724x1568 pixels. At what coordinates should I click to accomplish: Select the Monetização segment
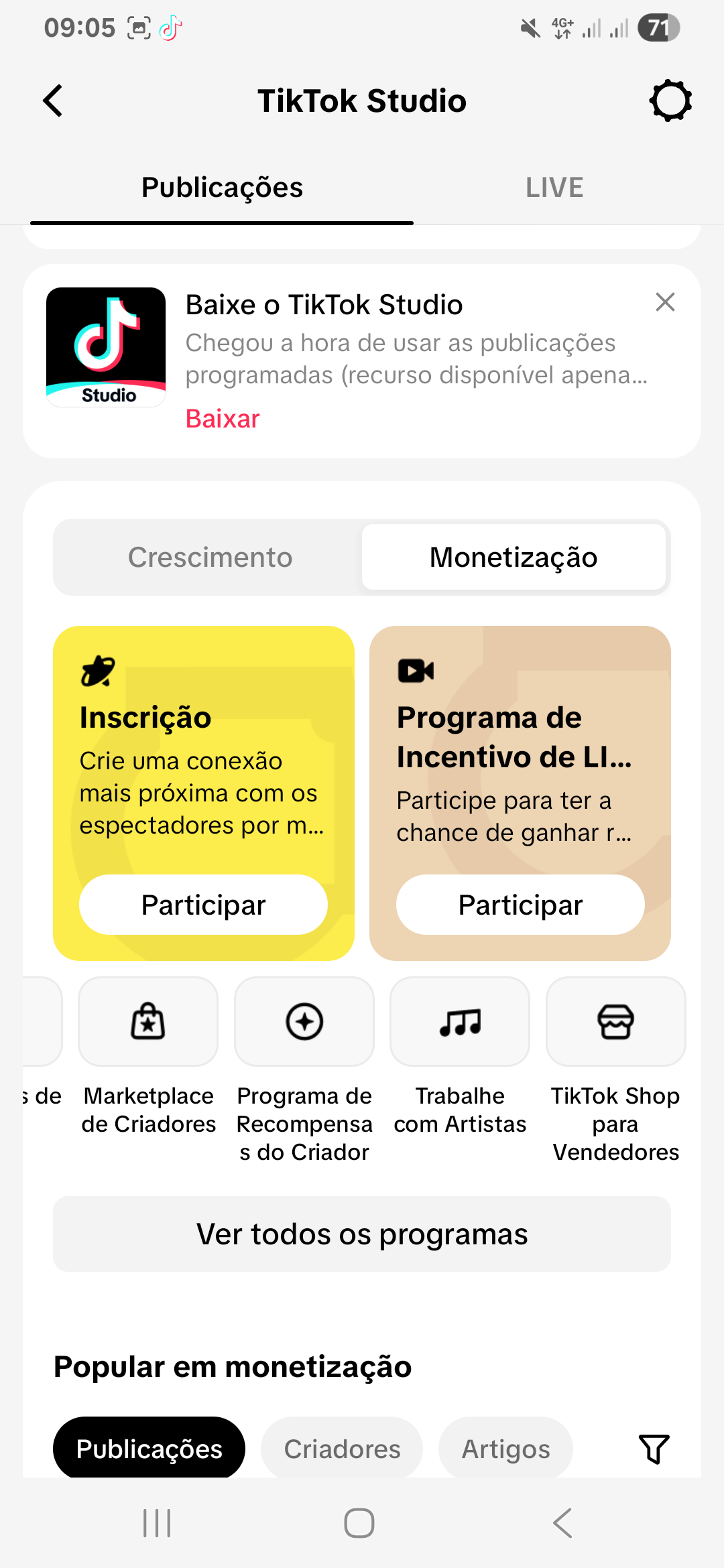click(514, 558)
